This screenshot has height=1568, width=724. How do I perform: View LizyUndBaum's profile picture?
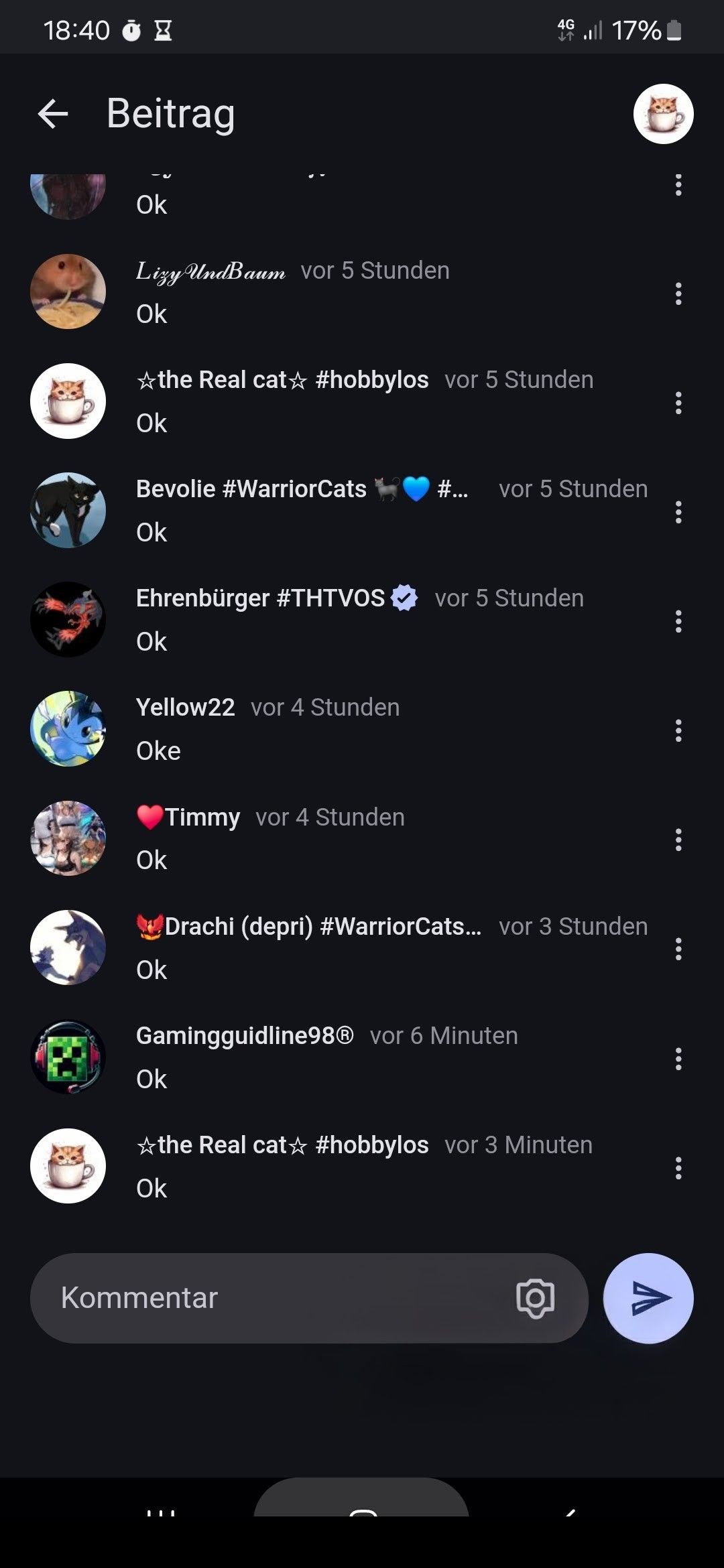[68, 291]
